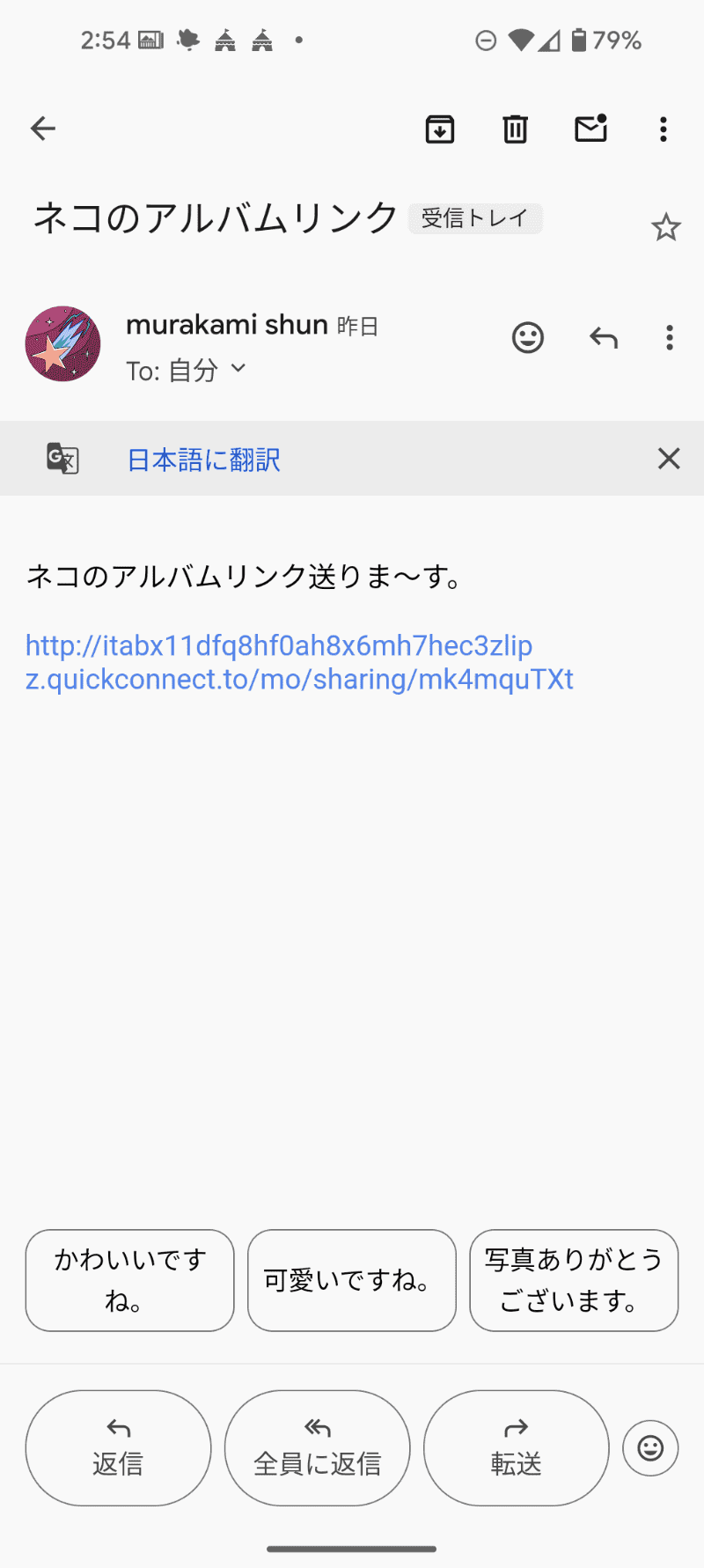Viewport: 704px width, 1568px height.
Task: Choose the smart reply かわいいですね。
Action: point(130,1280)
